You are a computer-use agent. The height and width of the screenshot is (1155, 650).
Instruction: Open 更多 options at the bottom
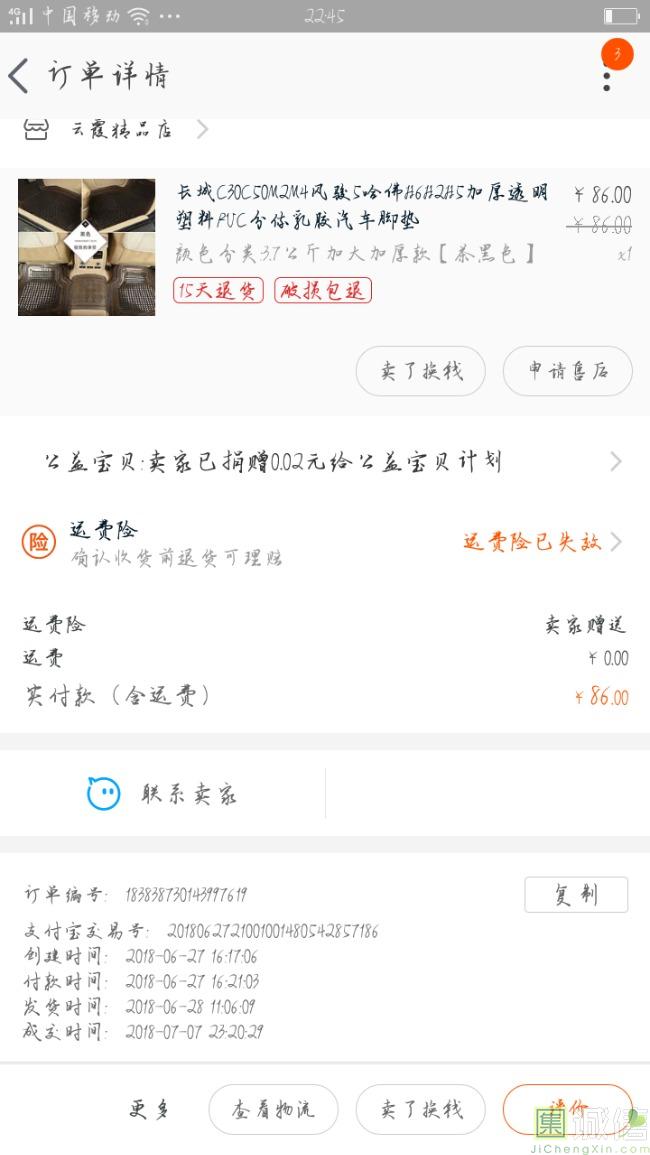(150, 1109)
